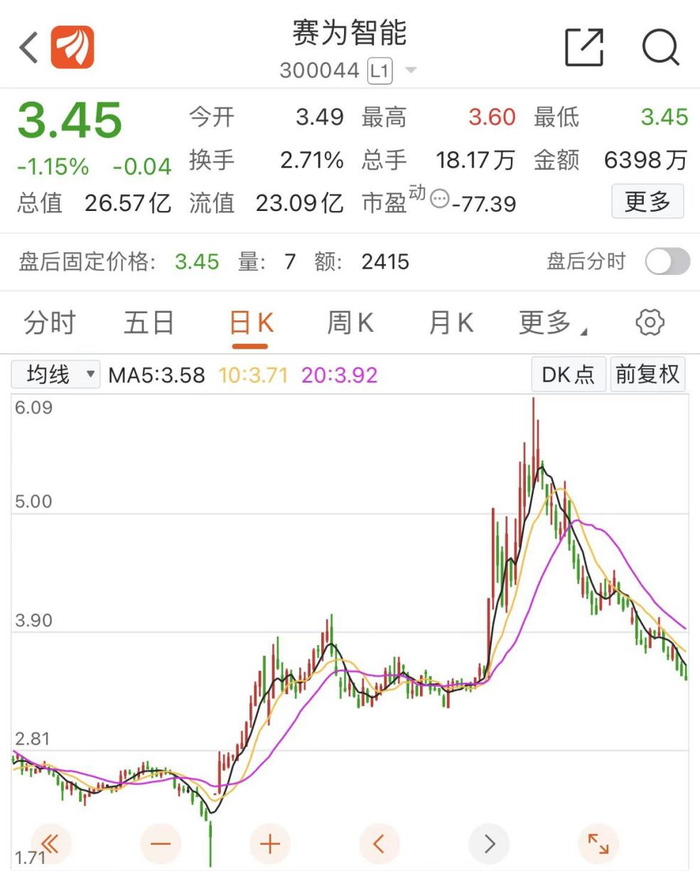Switch to the 周K chart
Screen dimensions: 700x871
[x=351, y=323]
